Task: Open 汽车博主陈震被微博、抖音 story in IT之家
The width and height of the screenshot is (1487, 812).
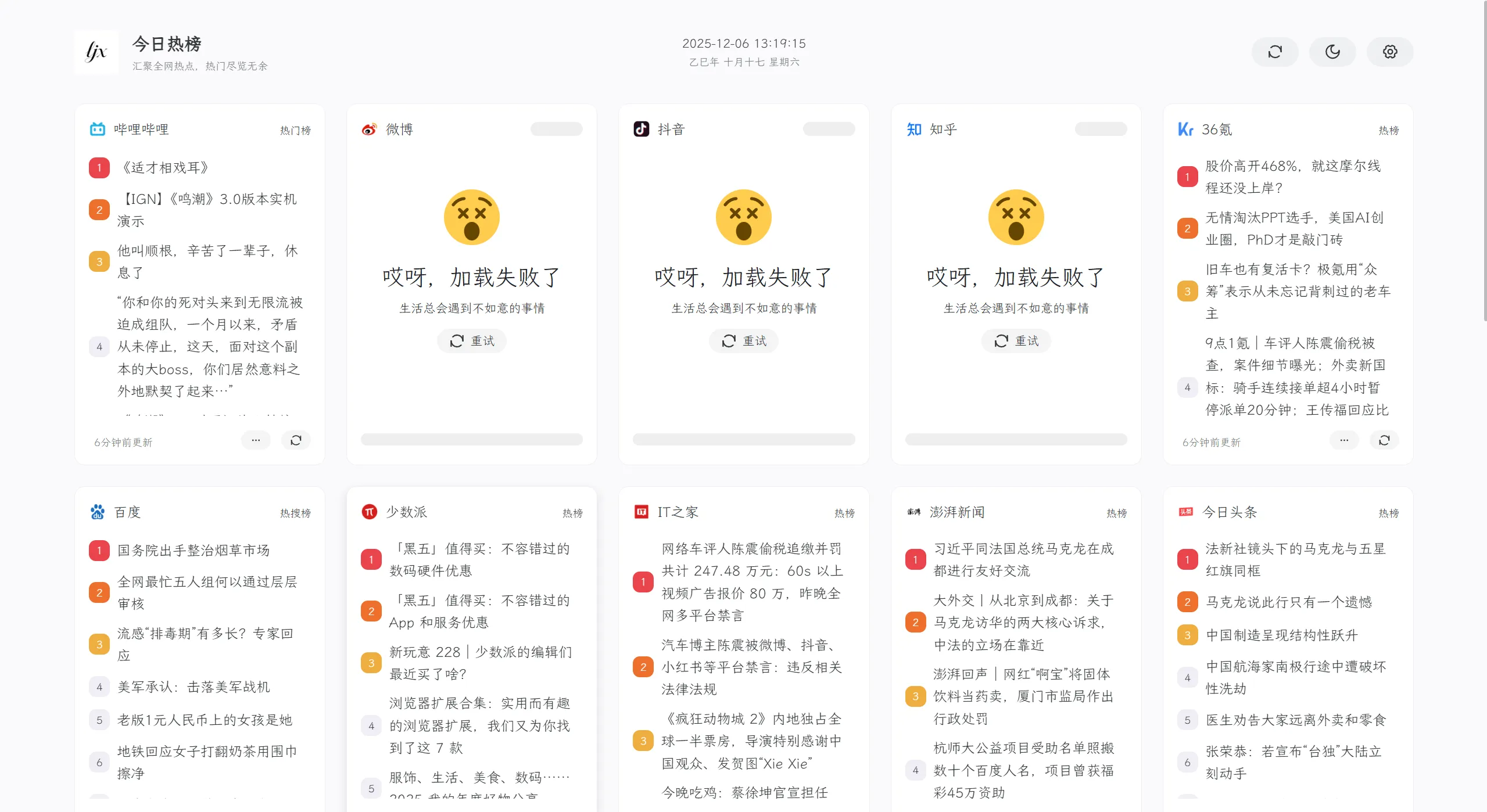Action: click(x=751, y=667)
